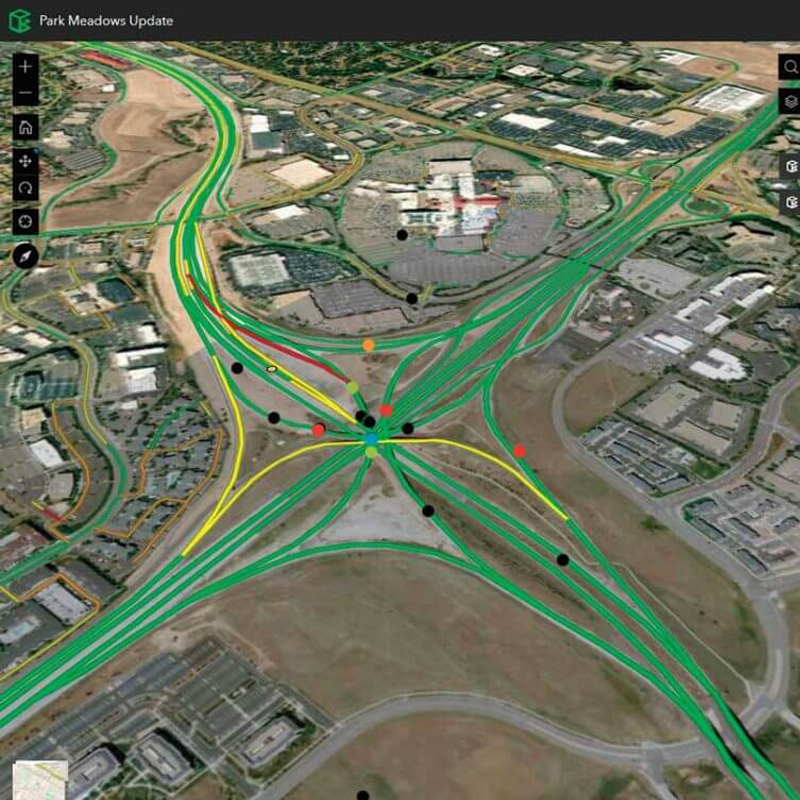Image resolution: width=800 pixels, height=800 pixels.
Task: Zoom in on the map
Action: pos(26,66)
